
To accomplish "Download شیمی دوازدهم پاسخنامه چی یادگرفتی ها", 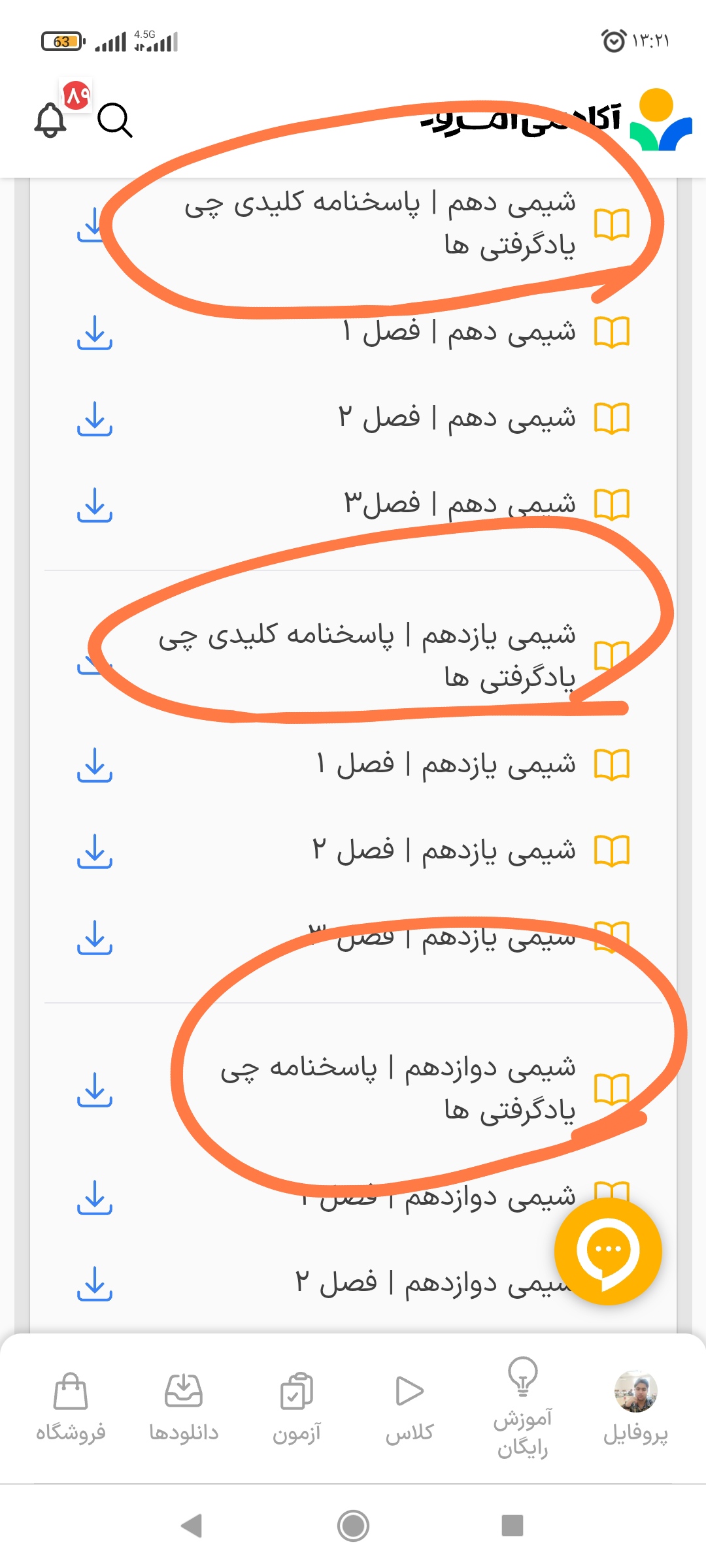I will 95,1089.
